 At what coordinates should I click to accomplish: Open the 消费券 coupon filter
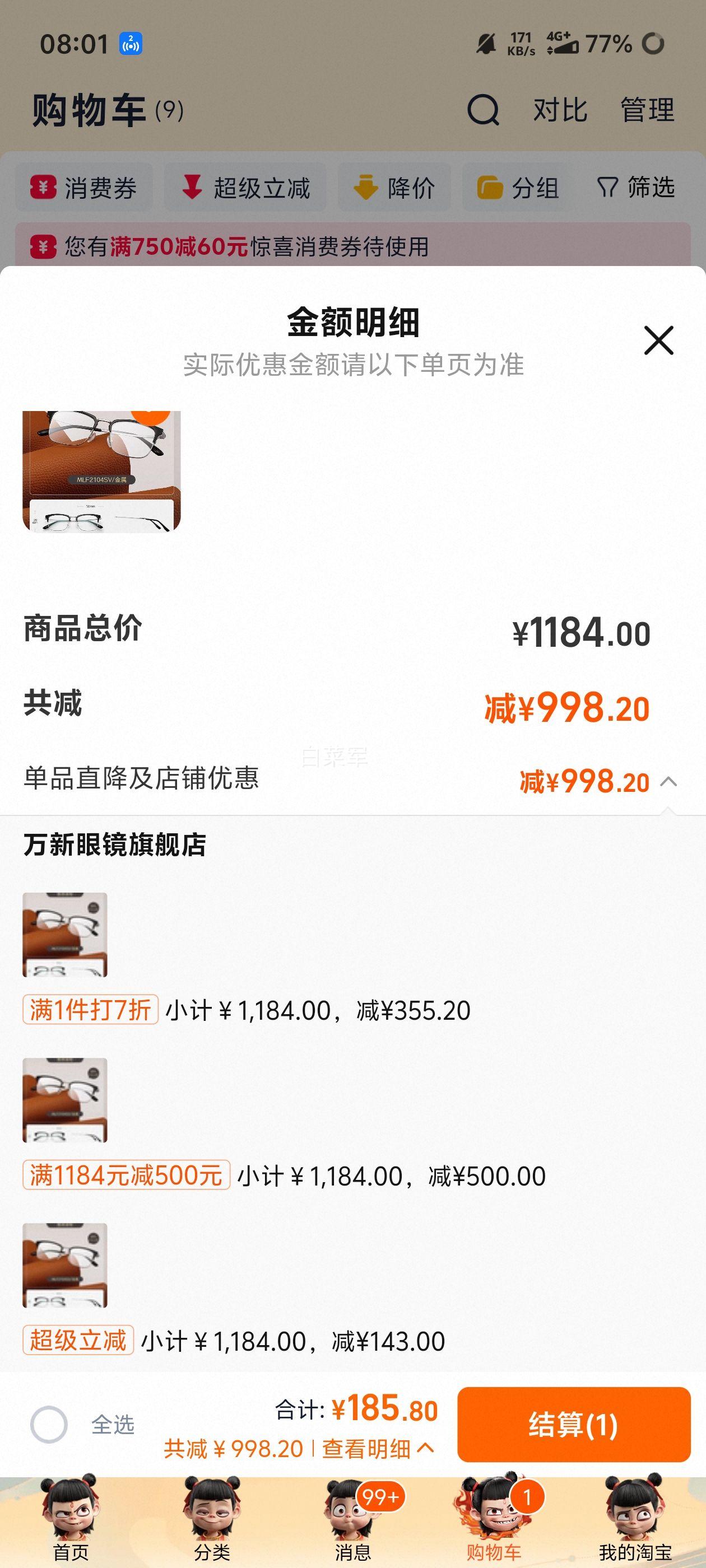[x=83, y=188]
